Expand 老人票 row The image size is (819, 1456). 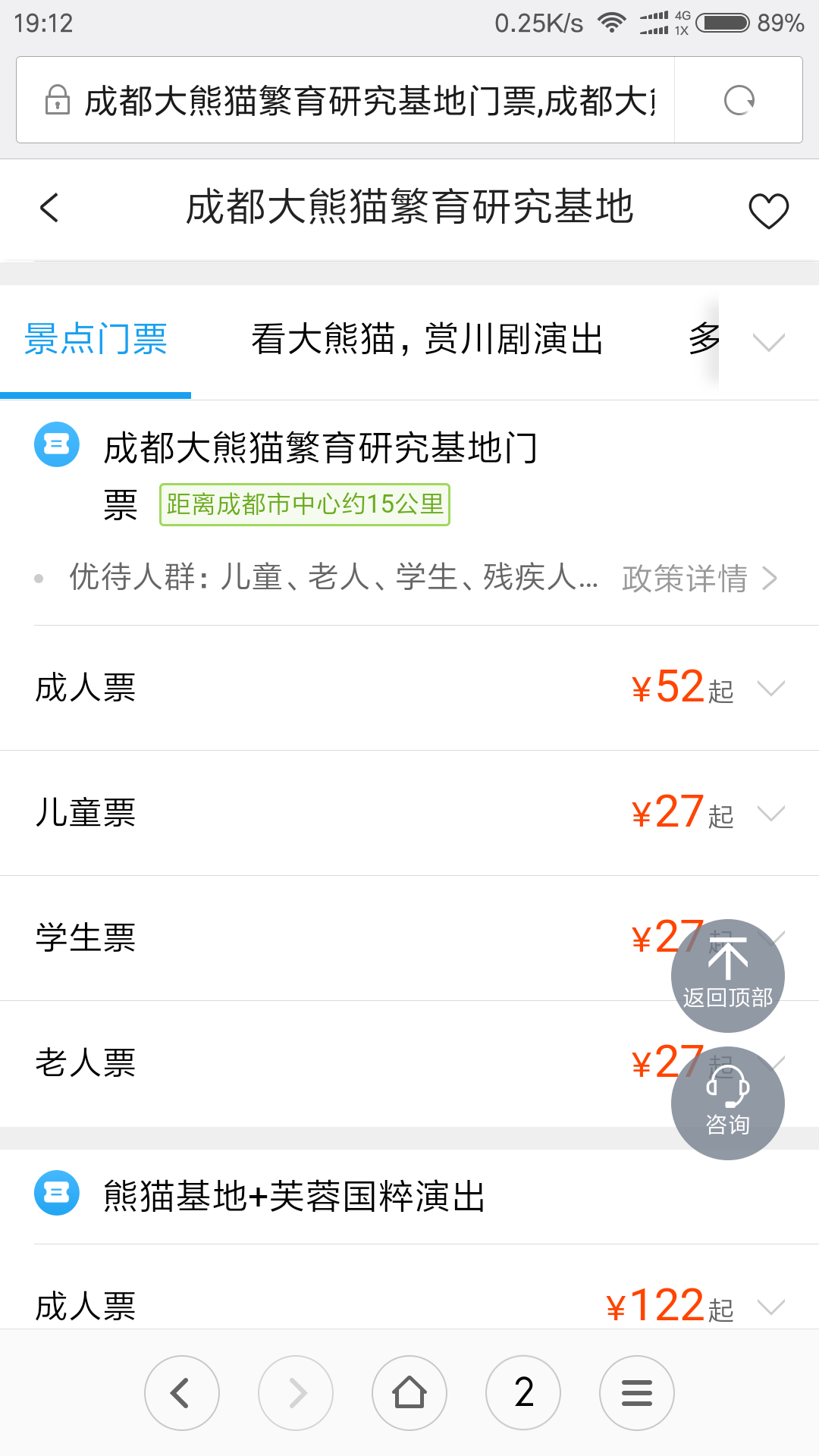point(334,1064)
